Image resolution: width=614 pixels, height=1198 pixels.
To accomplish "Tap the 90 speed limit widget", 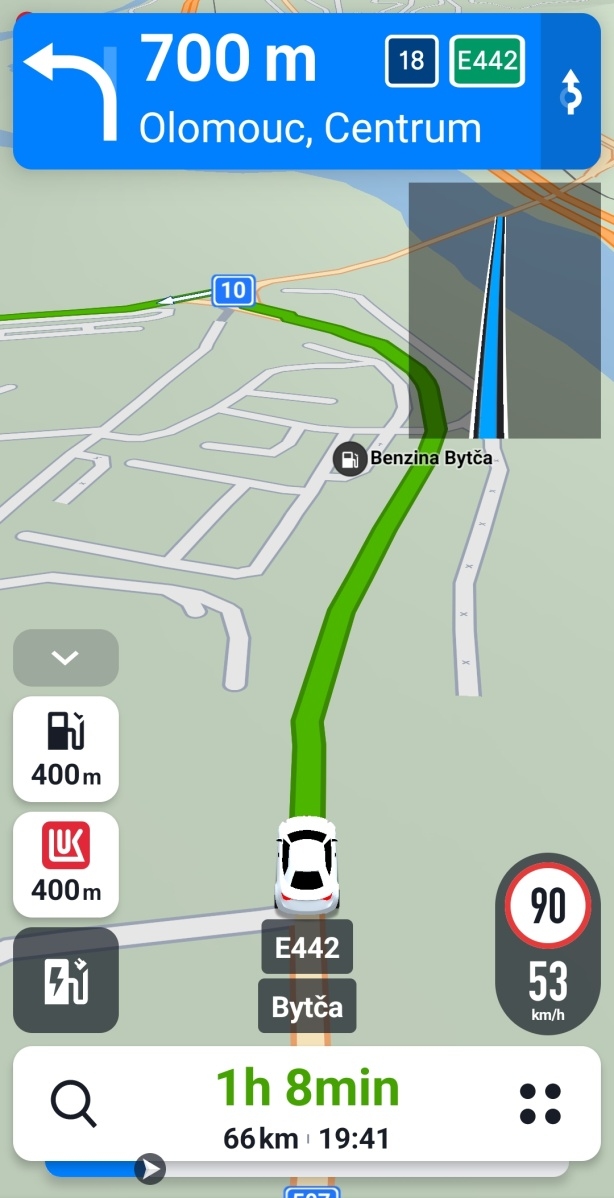I will click(547, 907).
